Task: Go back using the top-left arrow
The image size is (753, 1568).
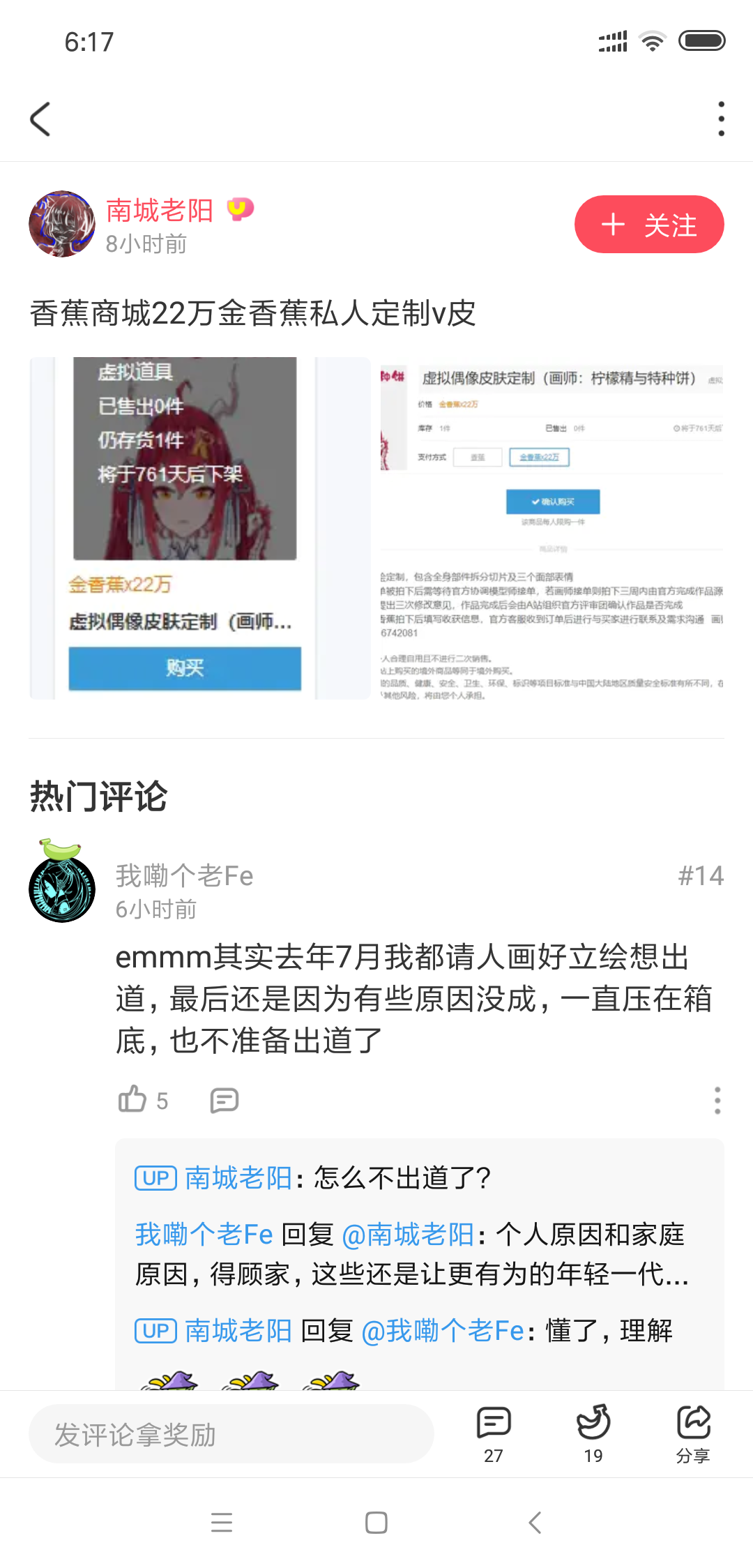Action: (40, 119)
